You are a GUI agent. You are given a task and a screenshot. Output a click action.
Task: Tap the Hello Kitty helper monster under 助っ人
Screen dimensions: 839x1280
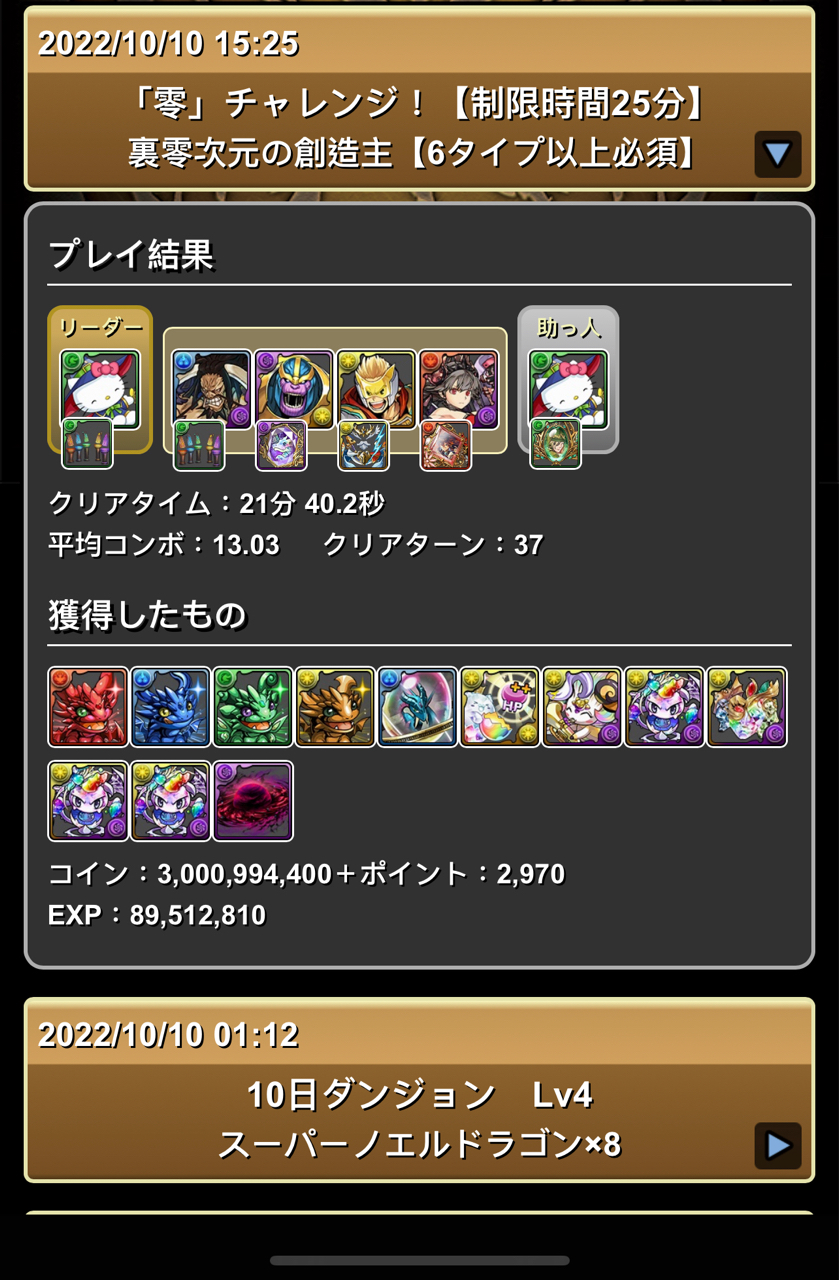(x=568, y=389)
